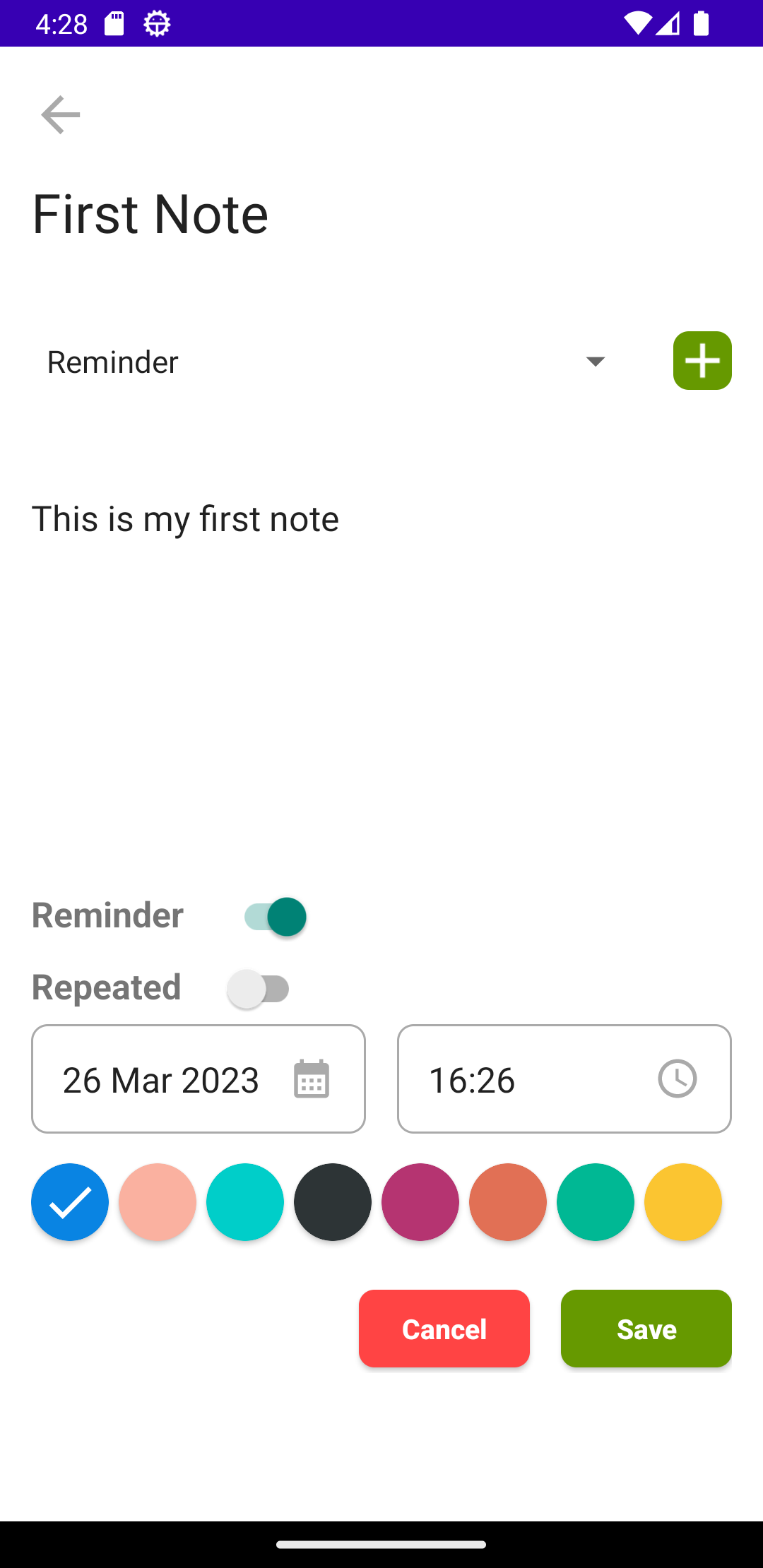The image size is (763, 1568).
Task: Choose the coral orange color swatch
Action: pos(508,1202)
